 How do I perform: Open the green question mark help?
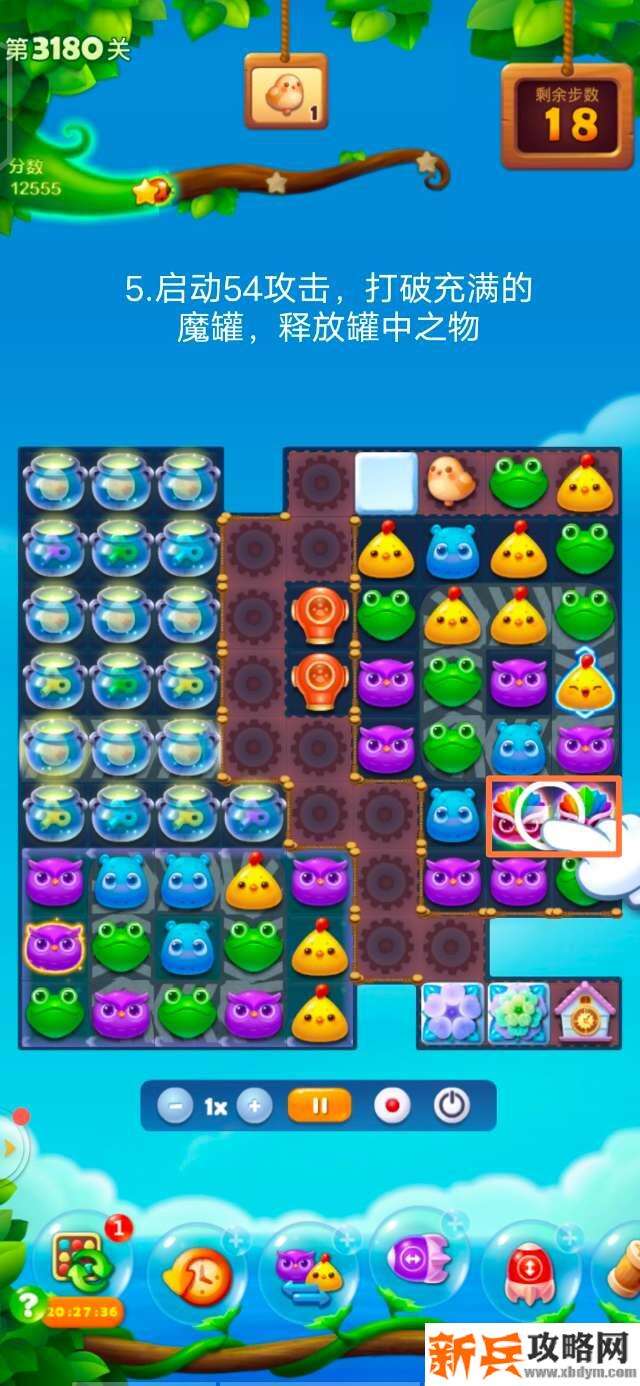tap(22, 1305)
